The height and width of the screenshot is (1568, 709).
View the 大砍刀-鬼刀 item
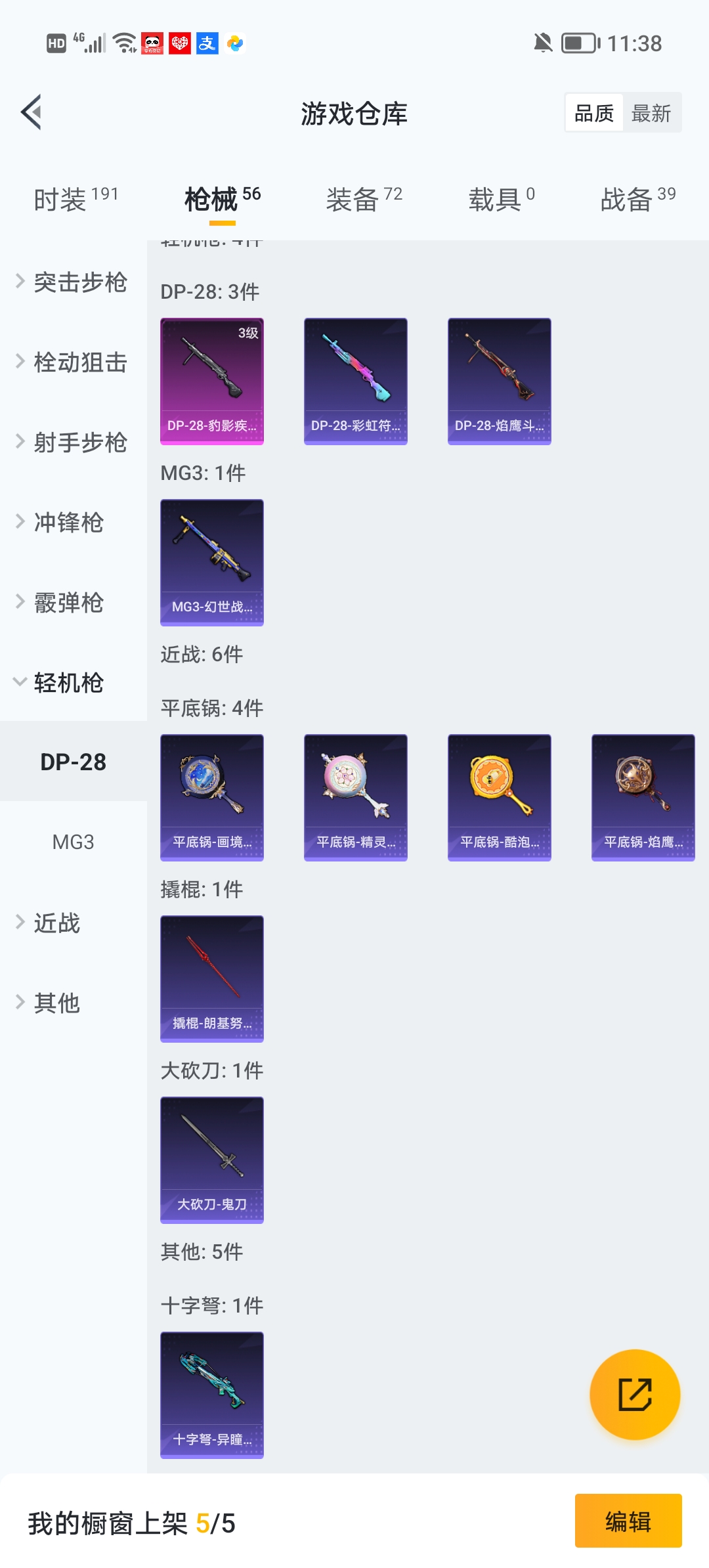point(212,1160)
